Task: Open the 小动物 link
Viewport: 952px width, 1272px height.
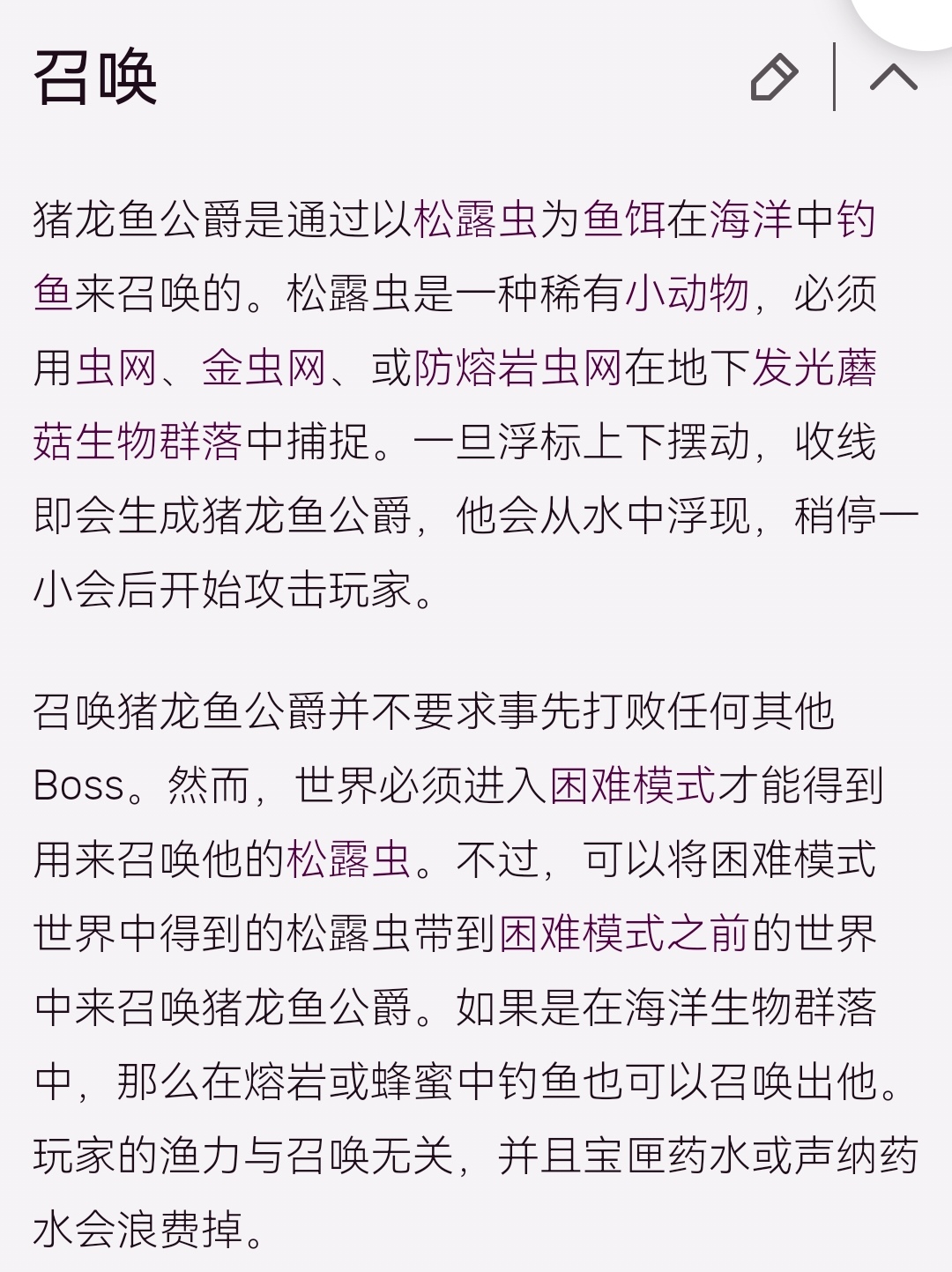Action: click(687, 294)
